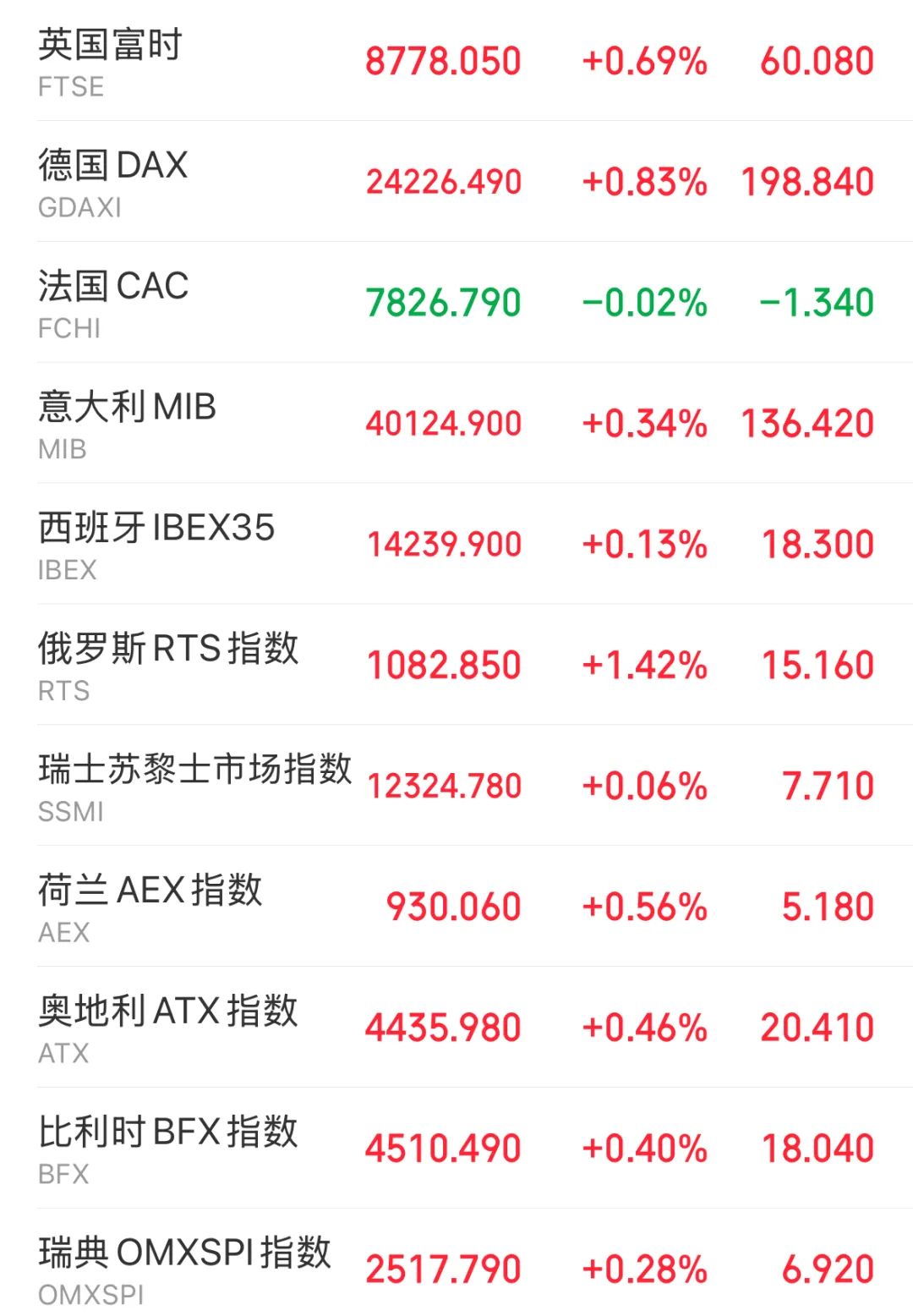View 德国DAX index details

456,182
